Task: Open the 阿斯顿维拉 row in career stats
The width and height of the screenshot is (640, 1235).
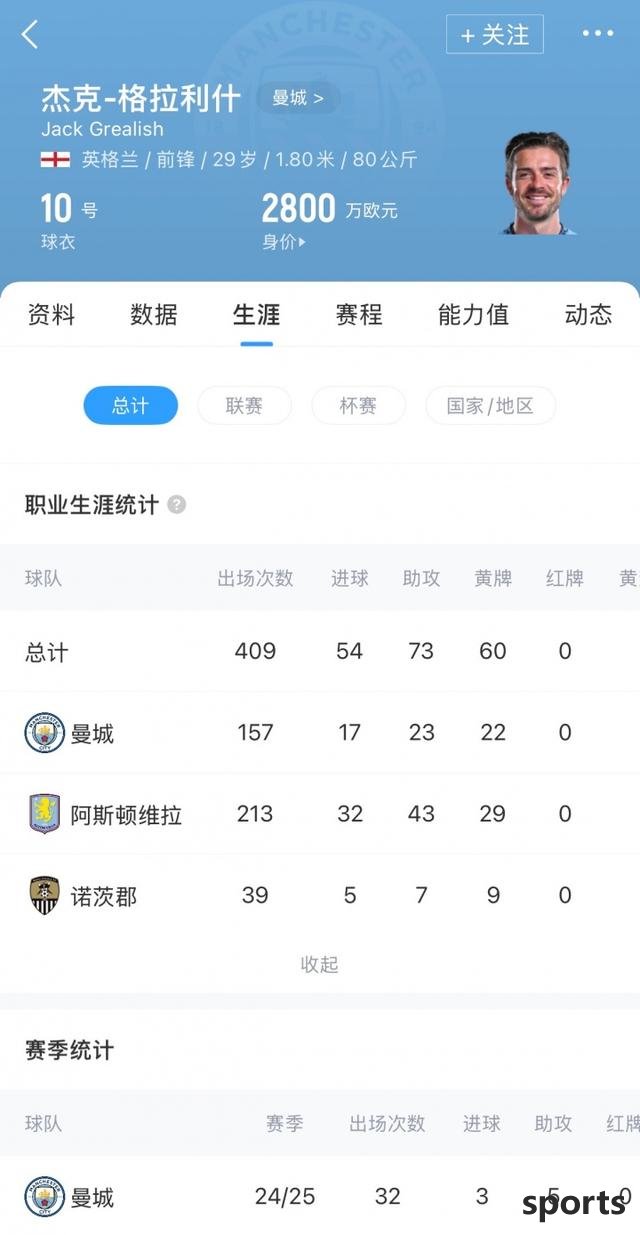Action: coord(320,814)
